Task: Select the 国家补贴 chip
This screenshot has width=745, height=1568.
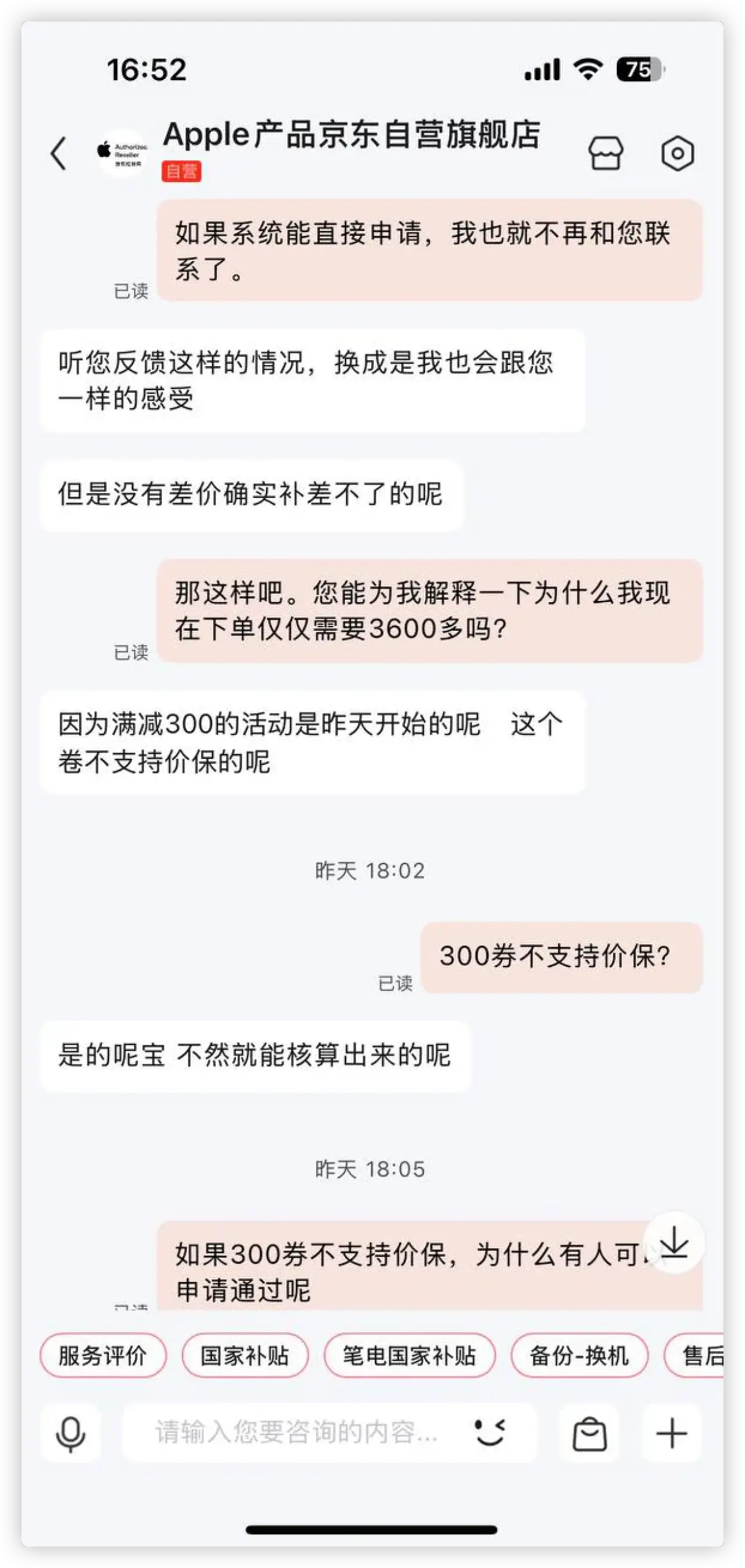Action: pos(244,1355)
